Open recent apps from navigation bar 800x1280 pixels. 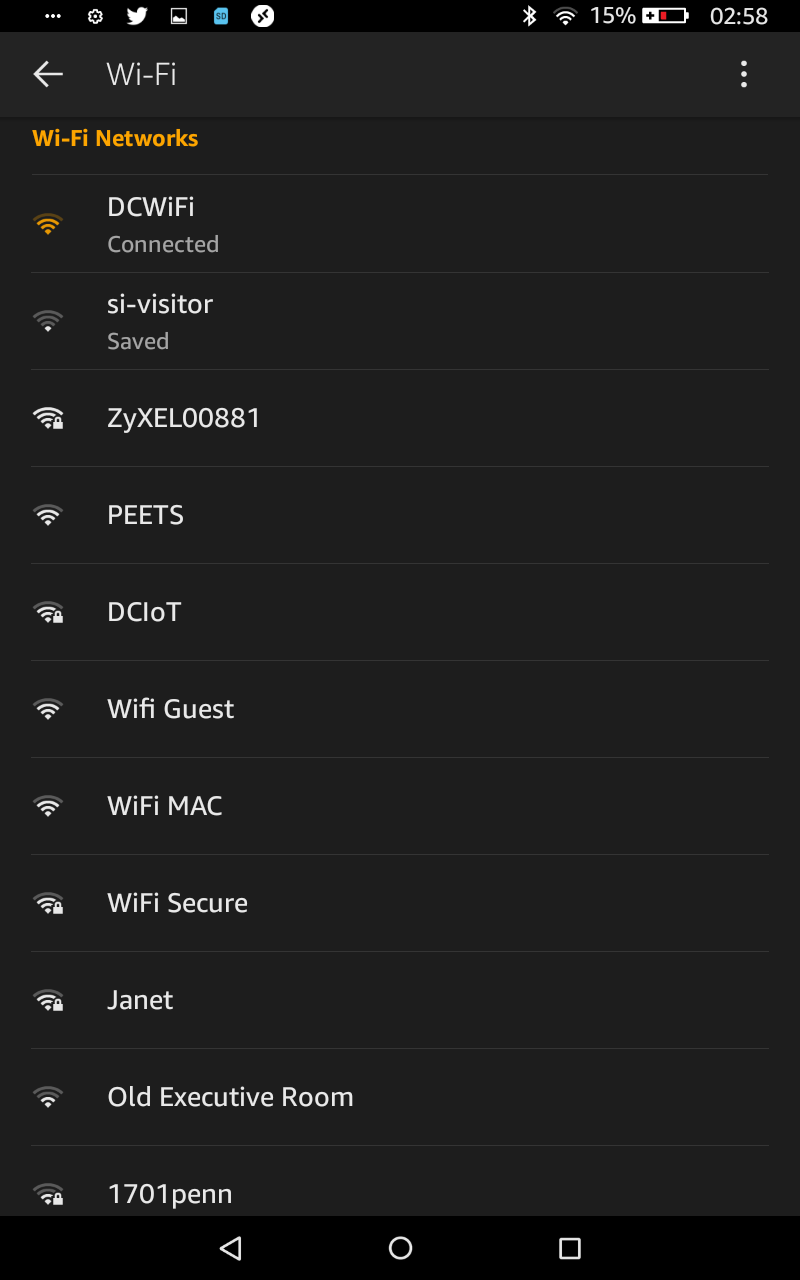pos(570,1248)
